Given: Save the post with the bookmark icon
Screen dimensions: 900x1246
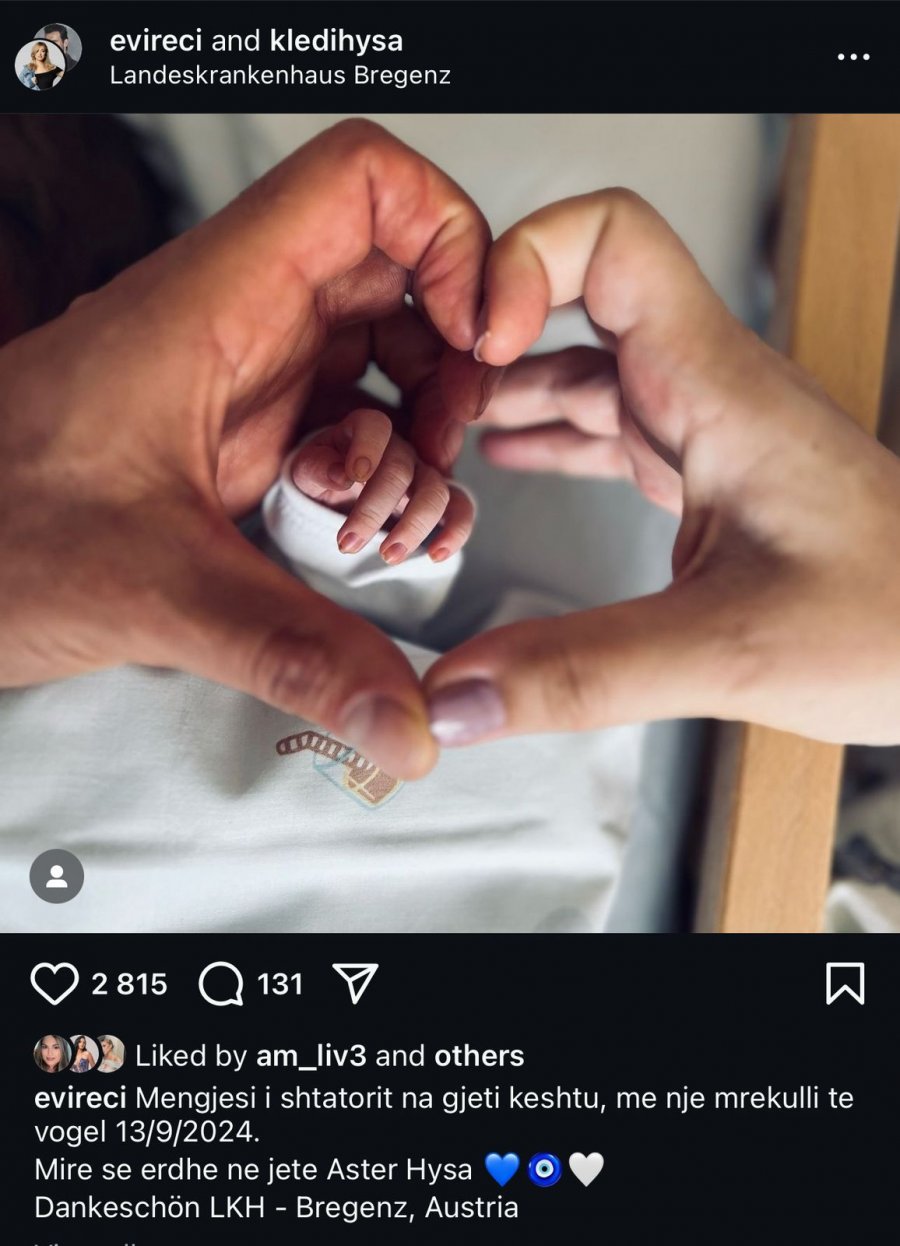Looking at the screenshot, I should click(x=845, y=984).
